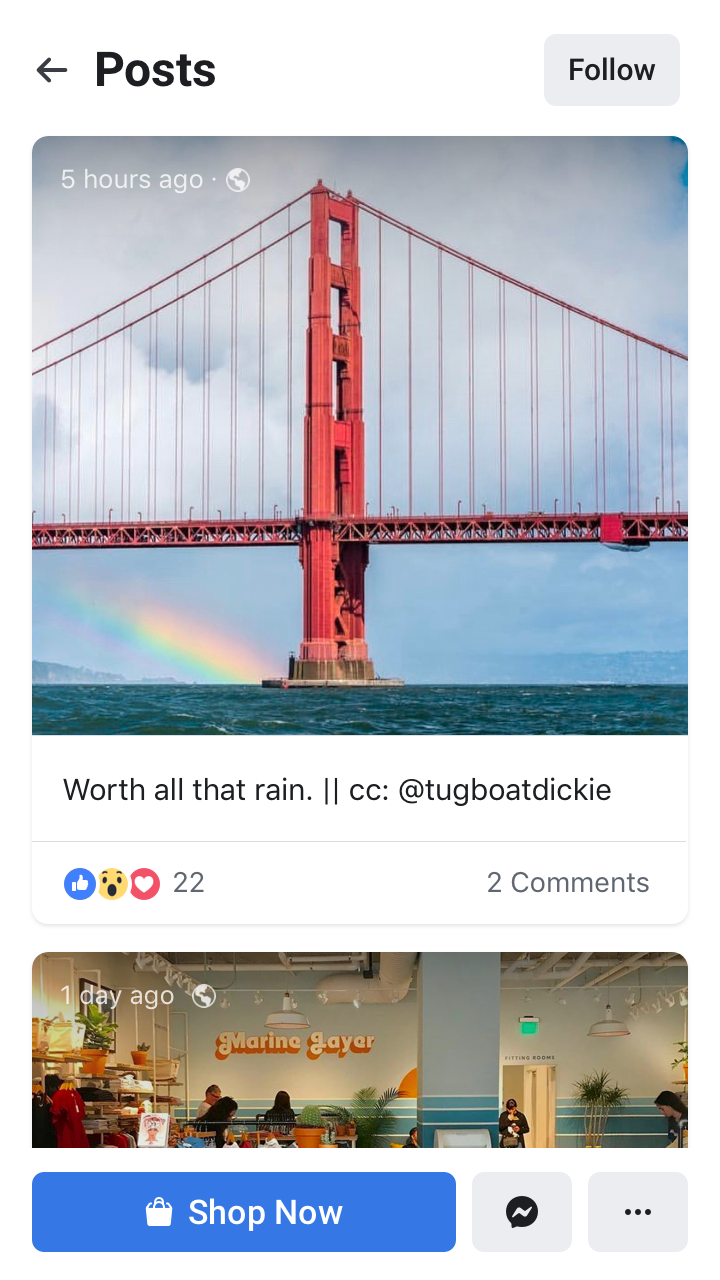
Task: Go back using the arrow beside Posts
Action: click(51, 70)
